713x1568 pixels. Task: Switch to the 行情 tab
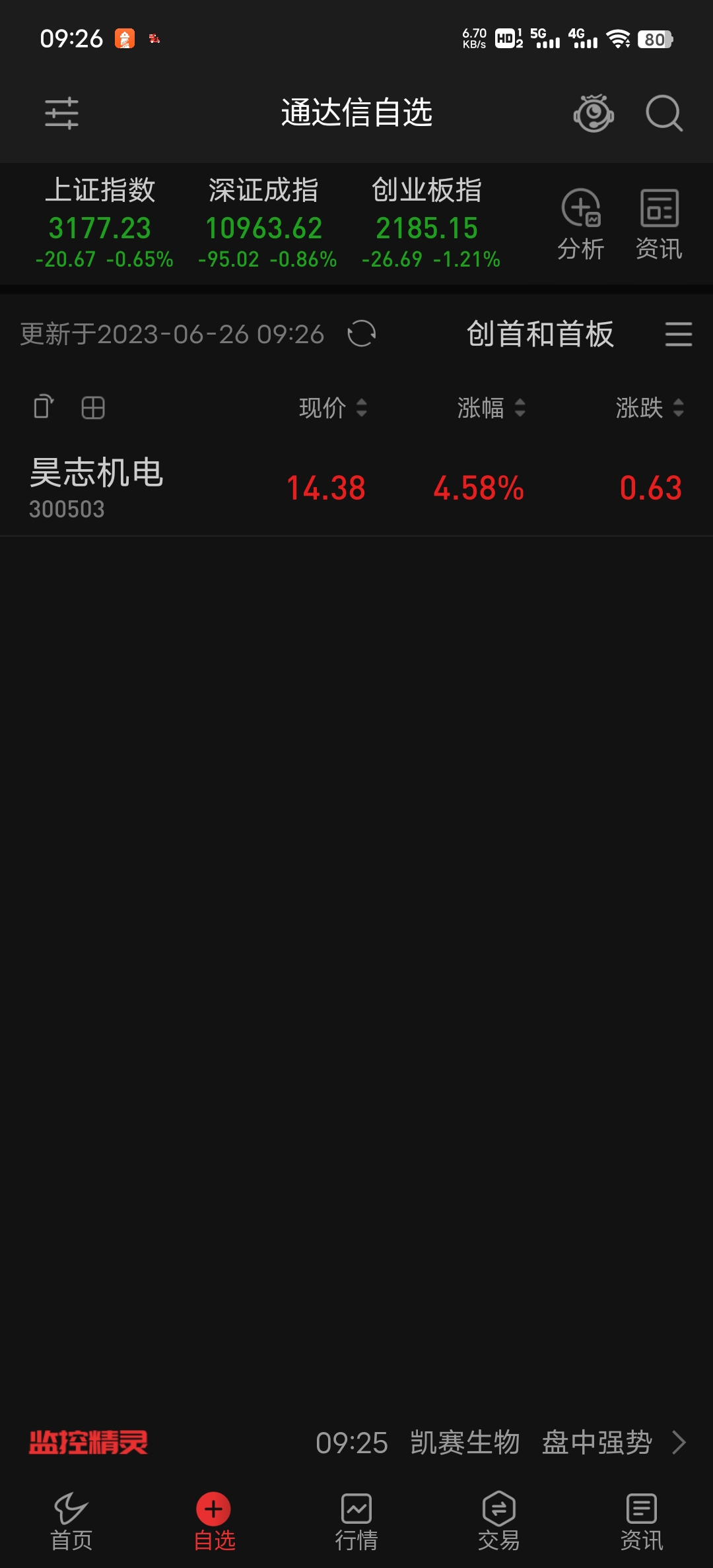pos(356,1522)
